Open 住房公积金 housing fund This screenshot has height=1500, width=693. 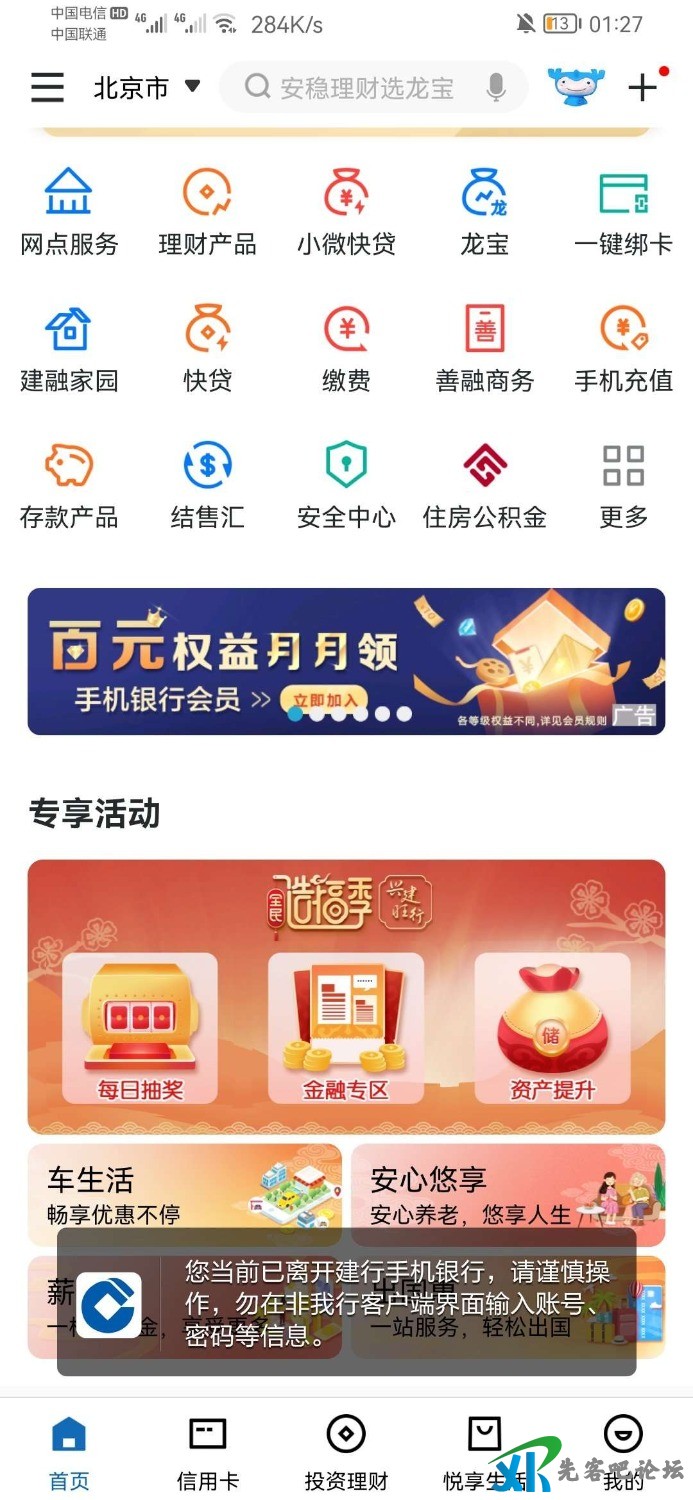[x=485, y=486]
